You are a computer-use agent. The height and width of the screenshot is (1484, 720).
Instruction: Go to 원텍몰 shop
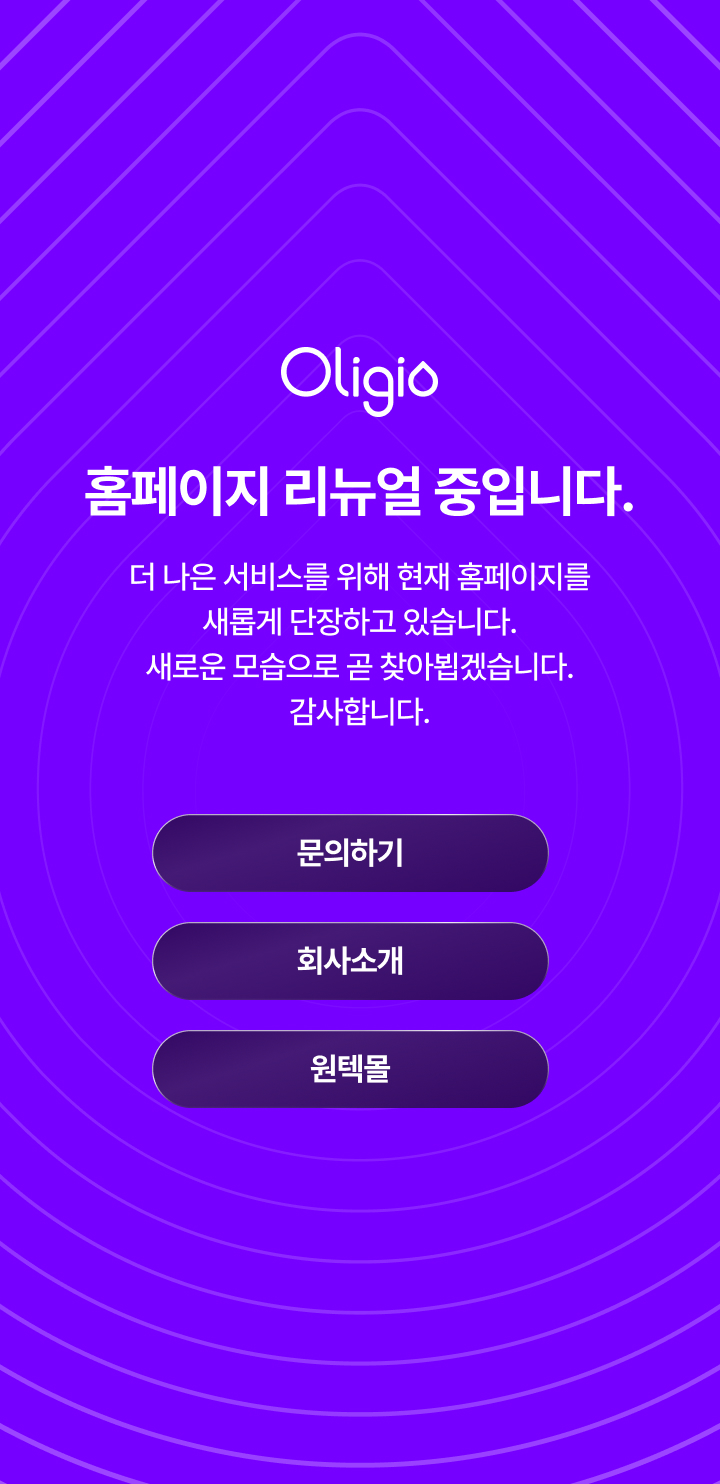point(350,1069)
